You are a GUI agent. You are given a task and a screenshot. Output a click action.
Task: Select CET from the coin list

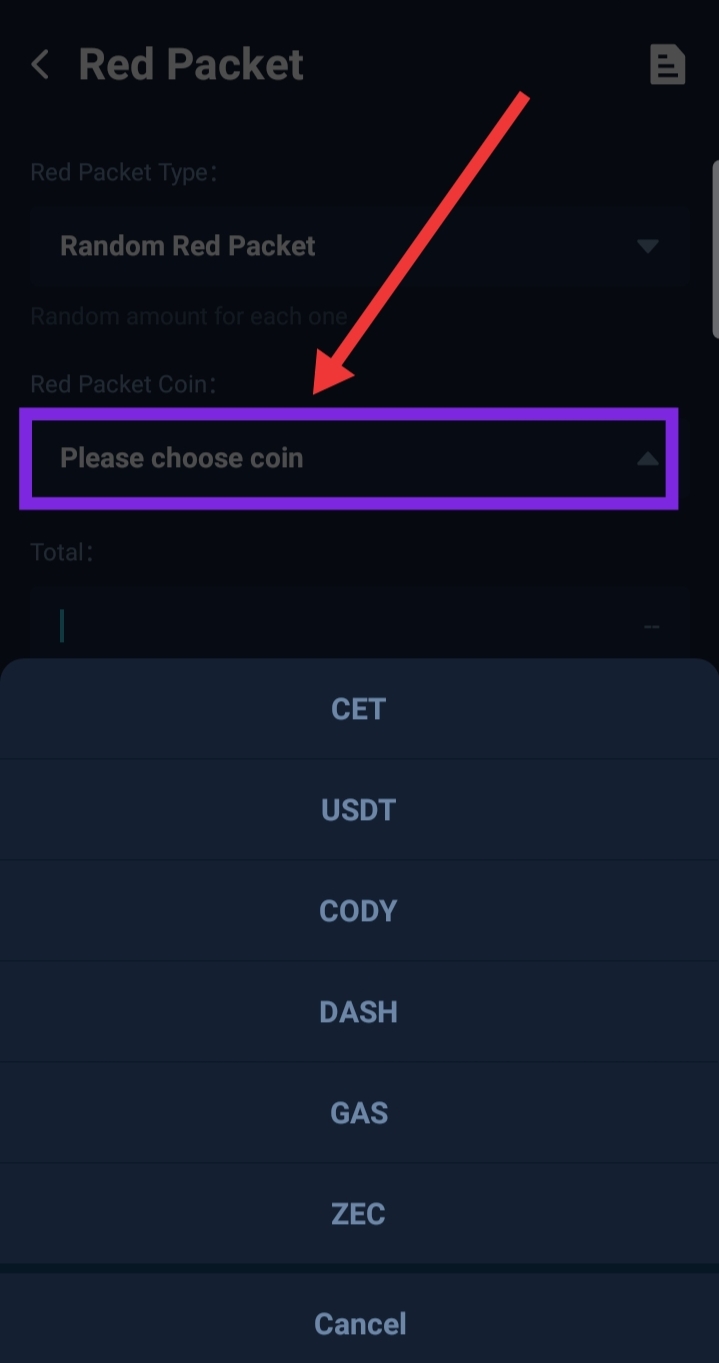point(358,709)
